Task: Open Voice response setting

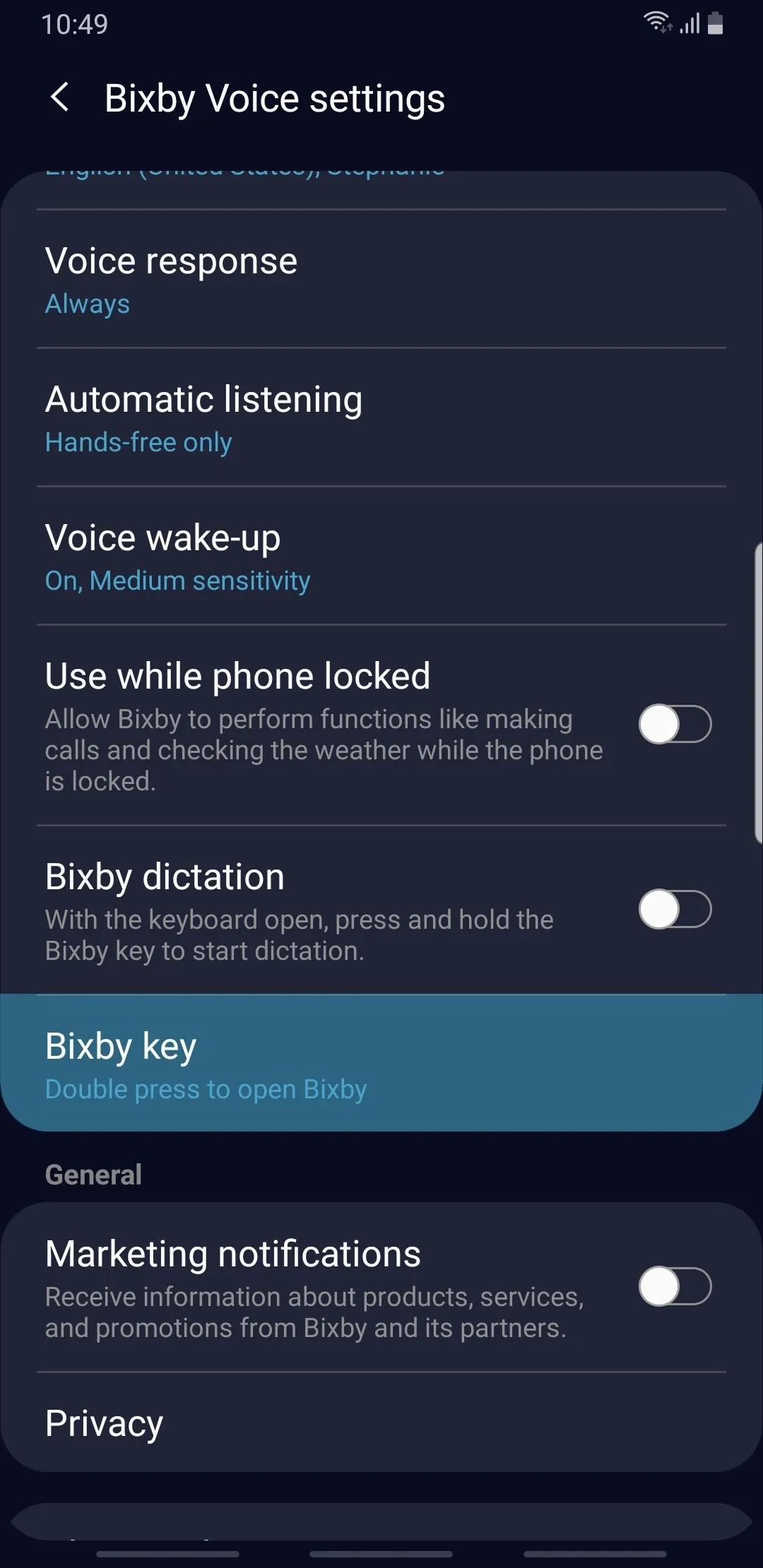Action: click(381, 279)
